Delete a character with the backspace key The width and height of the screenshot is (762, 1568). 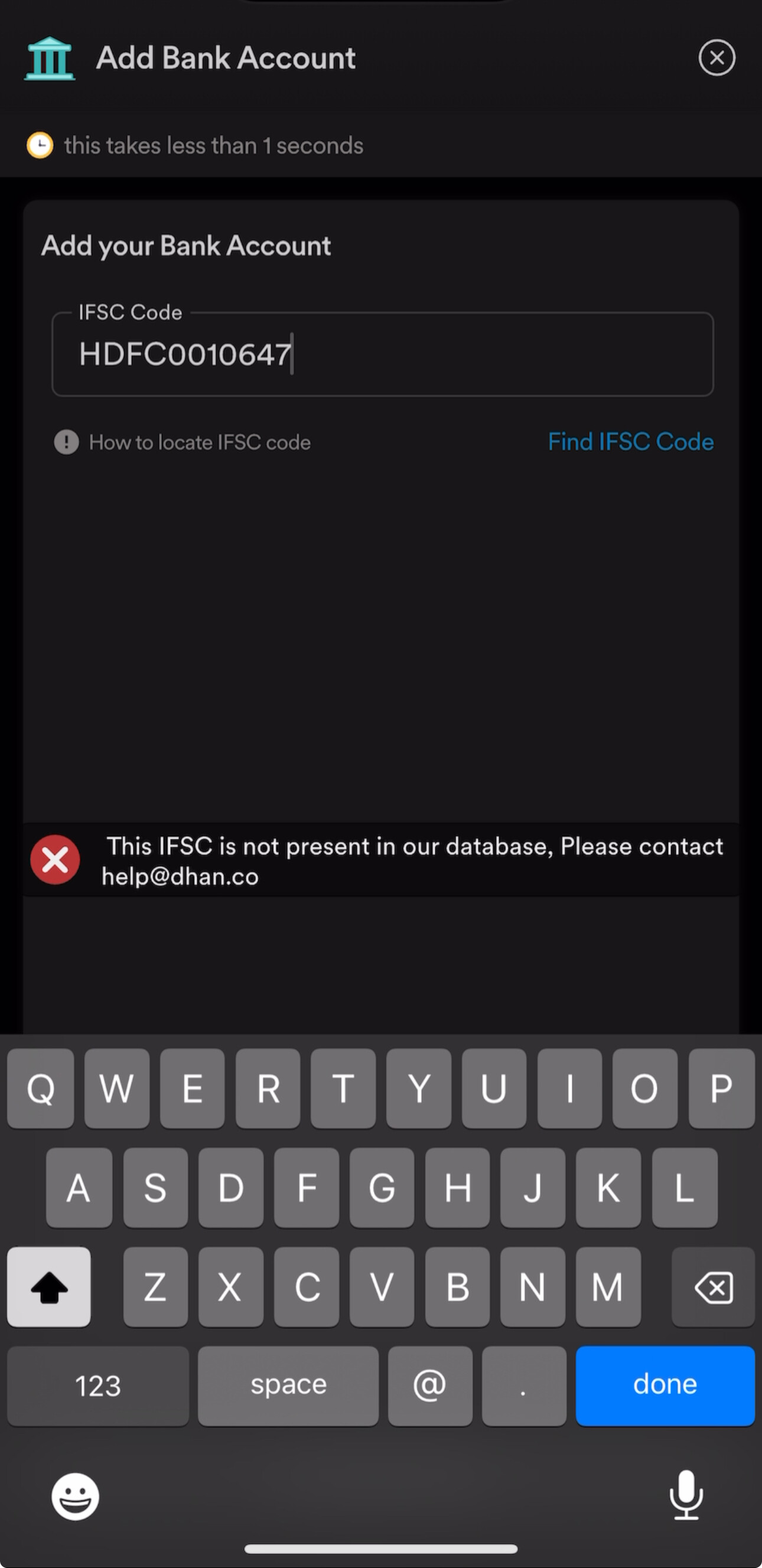click(x=713, y=1287)
